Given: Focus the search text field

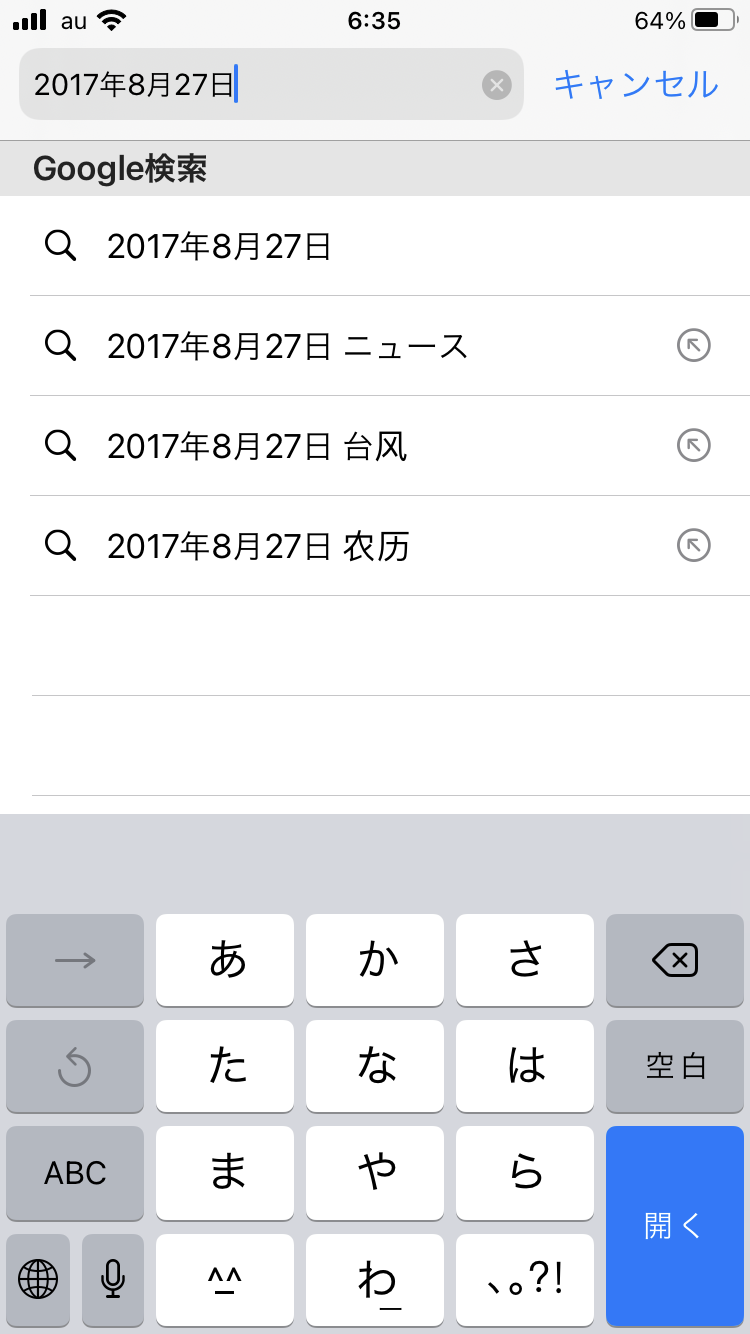Looking at the screenshot, I should click(x=250, y=85).
